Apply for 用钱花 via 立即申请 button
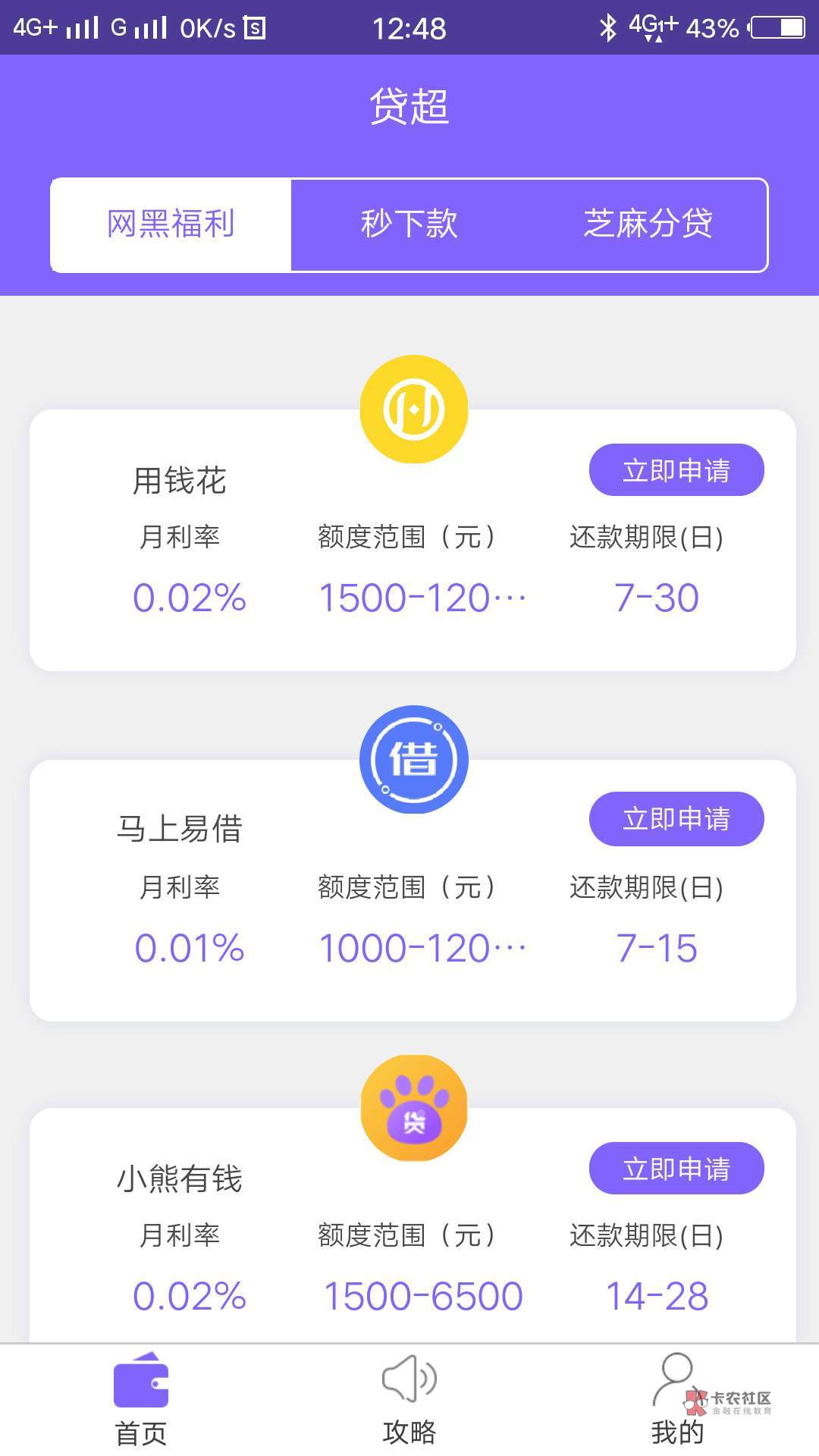This screenshot has width=819, height=1456. pos(676,470)
